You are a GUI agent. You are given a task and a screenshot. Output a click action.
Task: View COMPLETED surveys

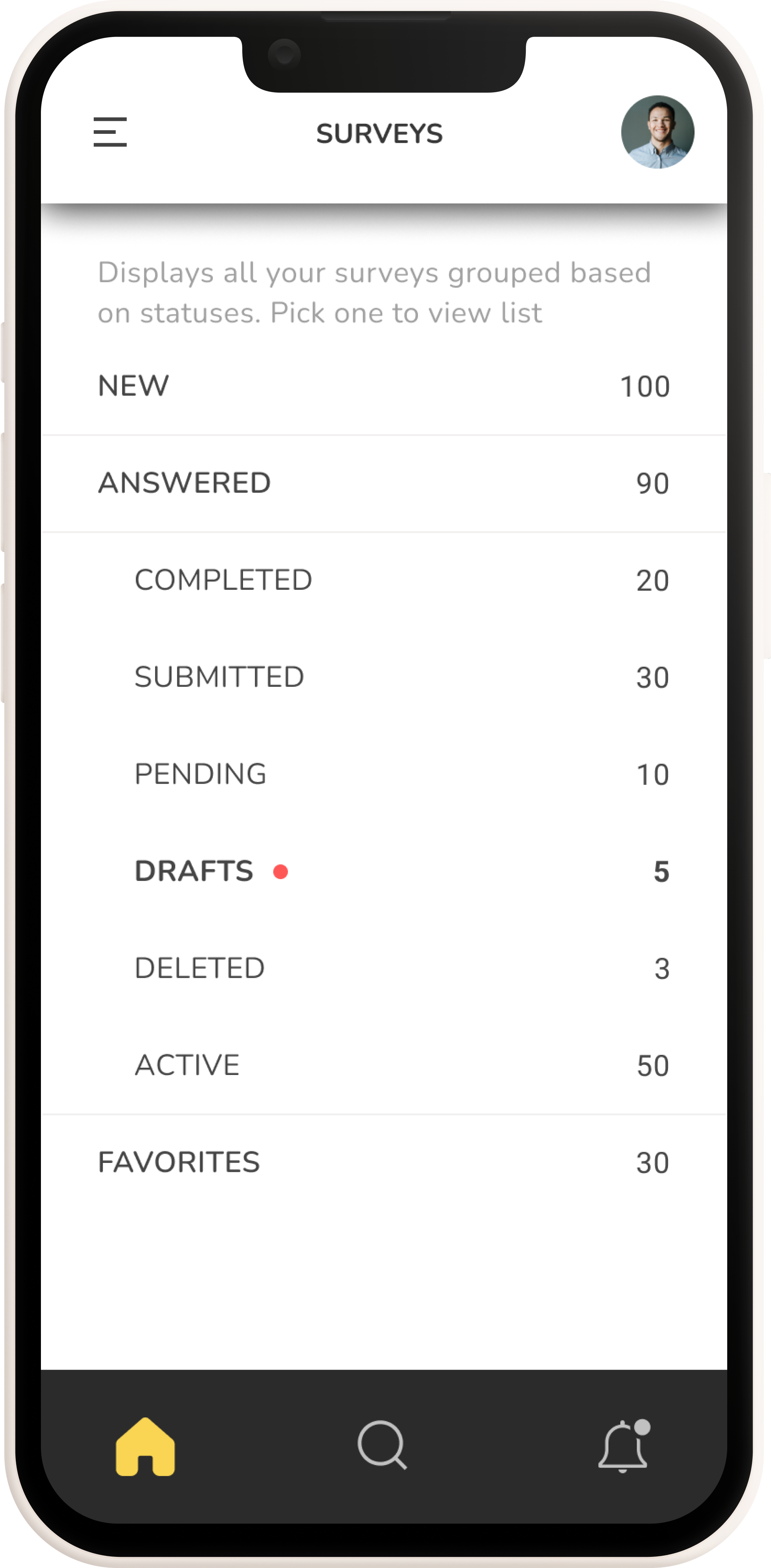[384, 580]
